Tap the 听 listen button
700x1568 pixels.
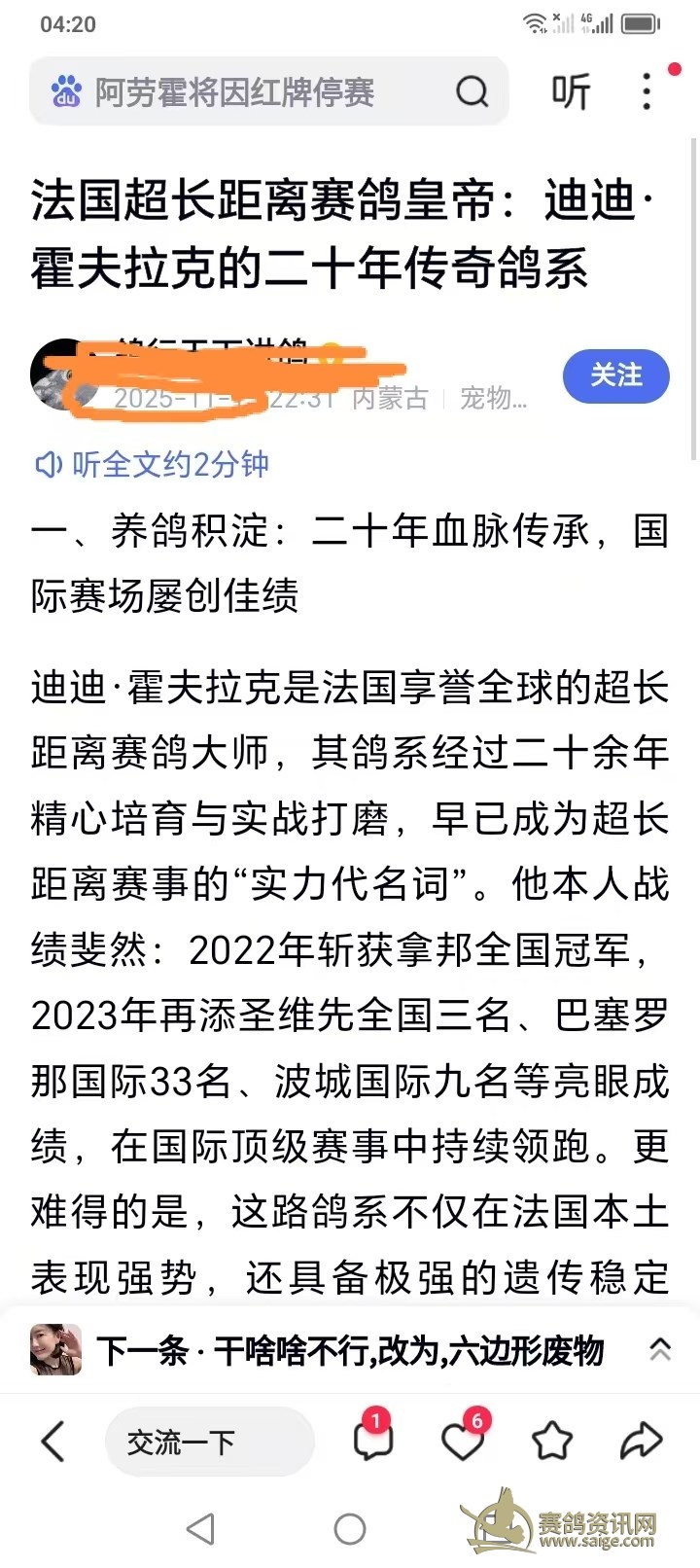[x=571, y=92]
